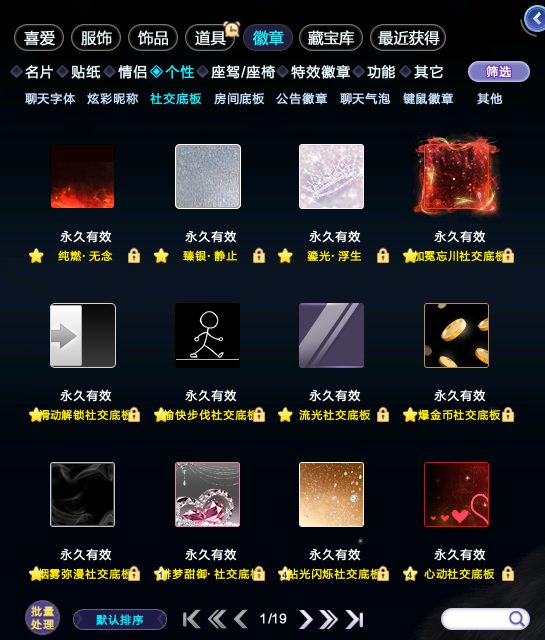This screenshot has height=640, width=545.
Task: Switch to 聊天字体 subcategory
Action: click(x=50, y=99)
